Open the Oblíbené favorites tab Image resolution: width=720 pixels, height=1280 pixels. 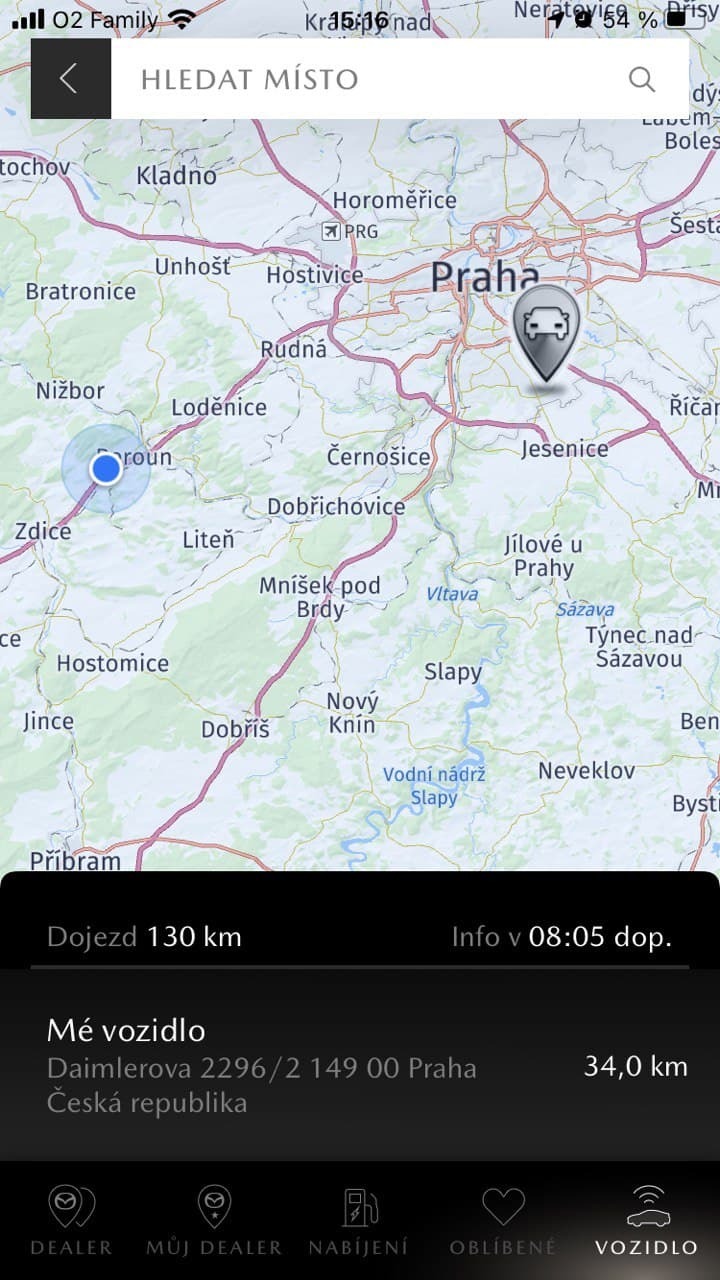[502, 1221]
